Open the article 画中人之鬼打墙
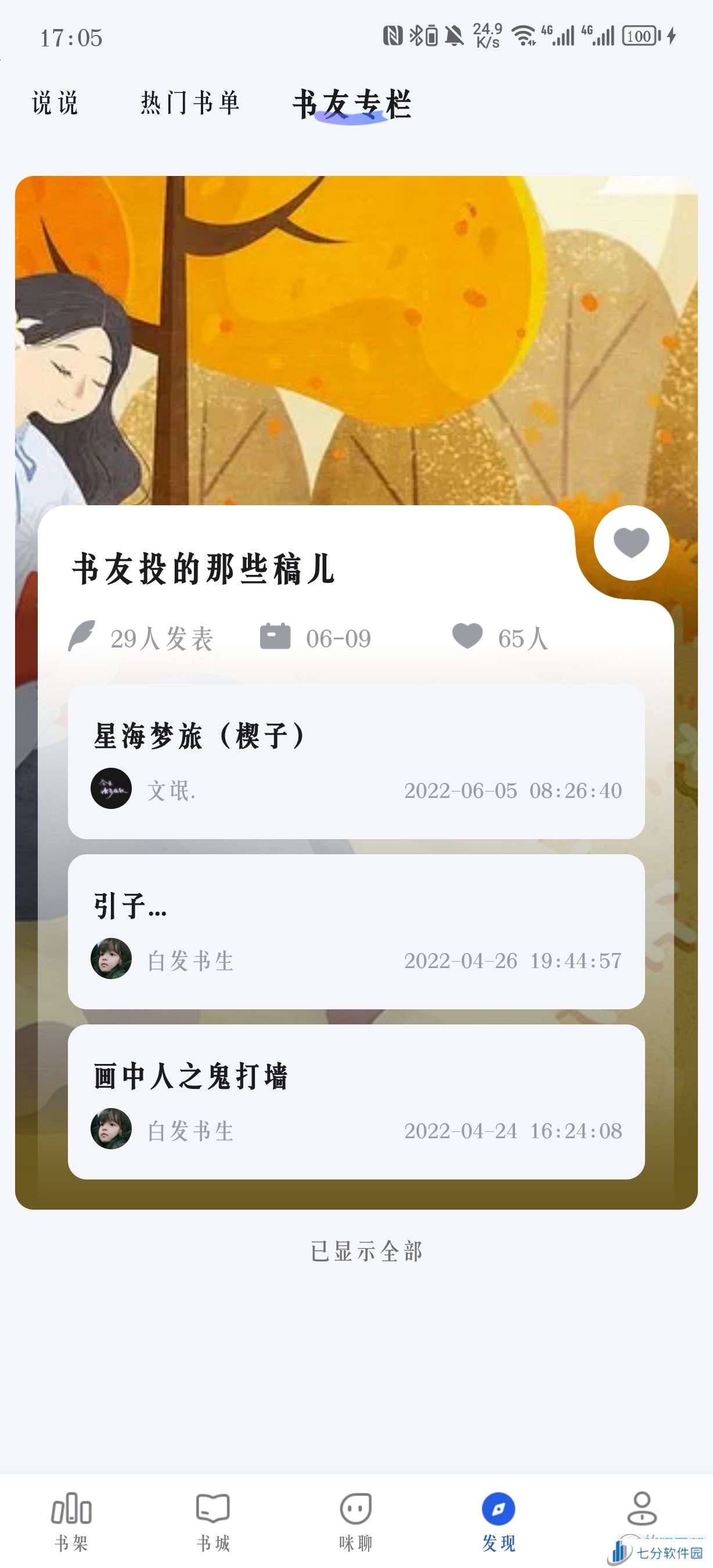The image size is (713, 1568). 356,1102
